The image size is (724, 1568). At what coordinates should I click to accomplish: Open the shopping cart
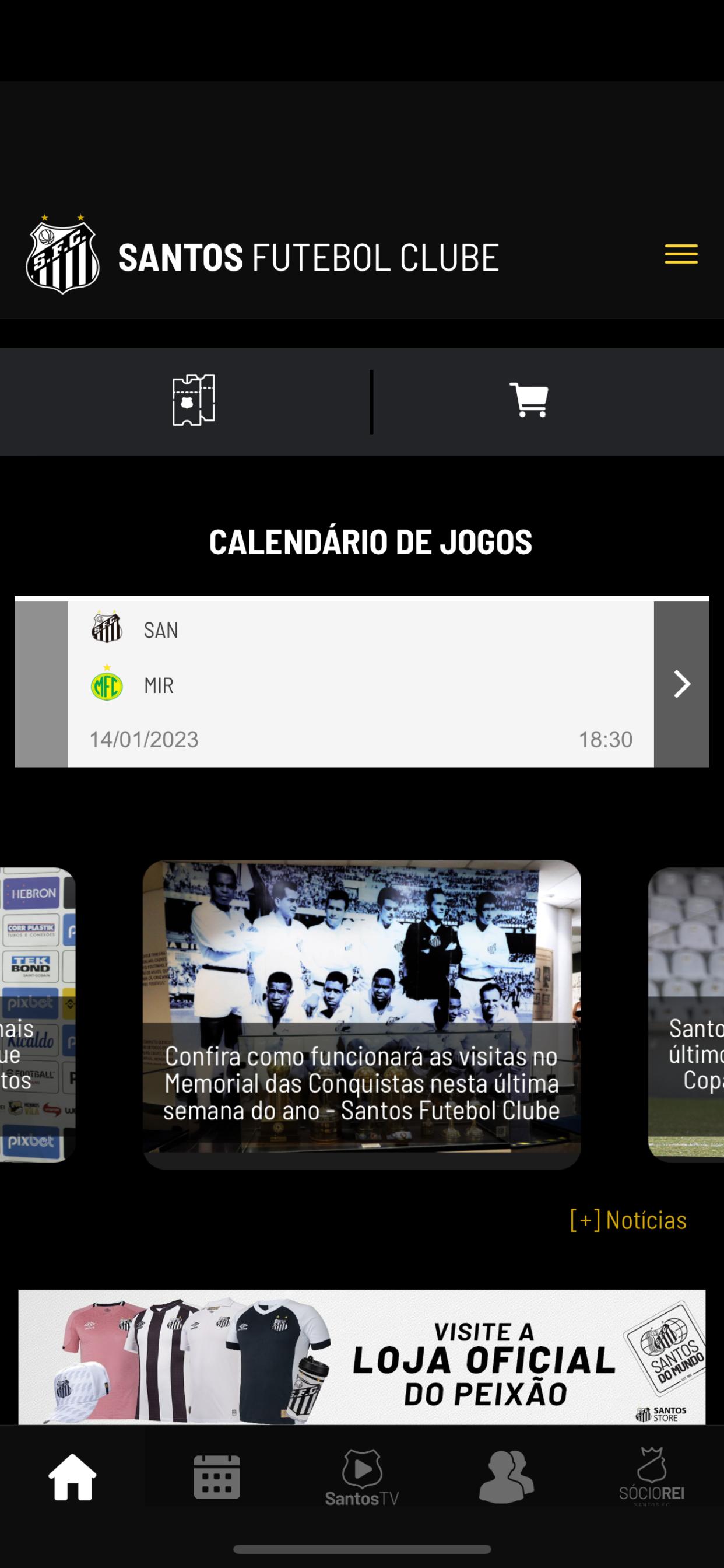tap(529, 400)
